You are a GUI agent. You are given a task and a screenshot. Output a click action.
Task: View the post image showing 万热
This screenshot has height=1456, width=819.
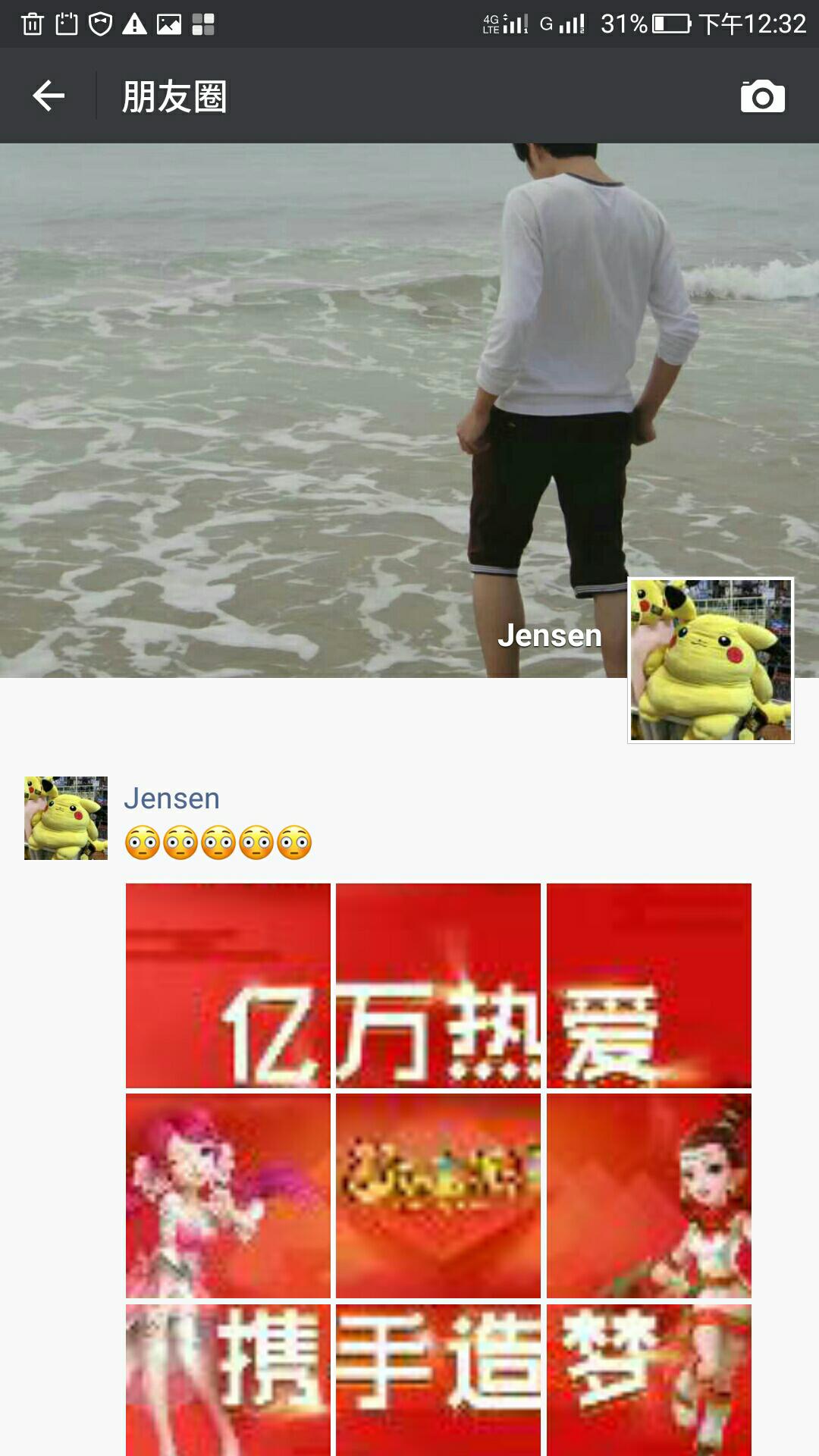point(438,985)
